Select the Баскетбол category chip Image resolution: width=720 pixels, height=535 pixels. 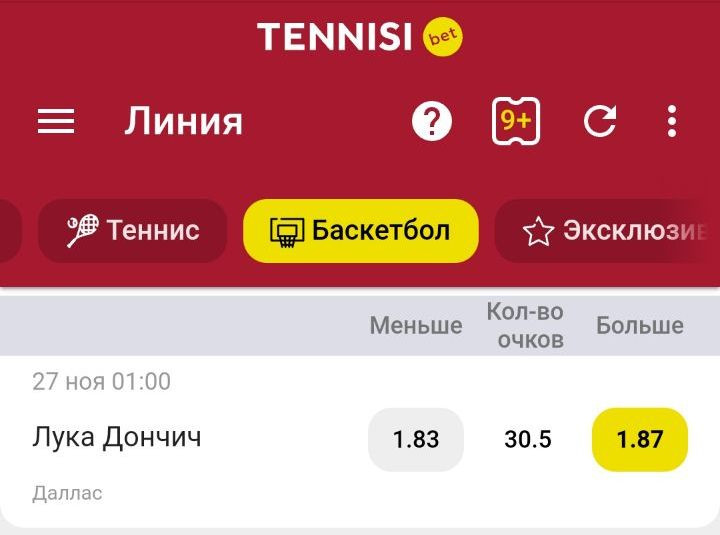click(360, 231)
